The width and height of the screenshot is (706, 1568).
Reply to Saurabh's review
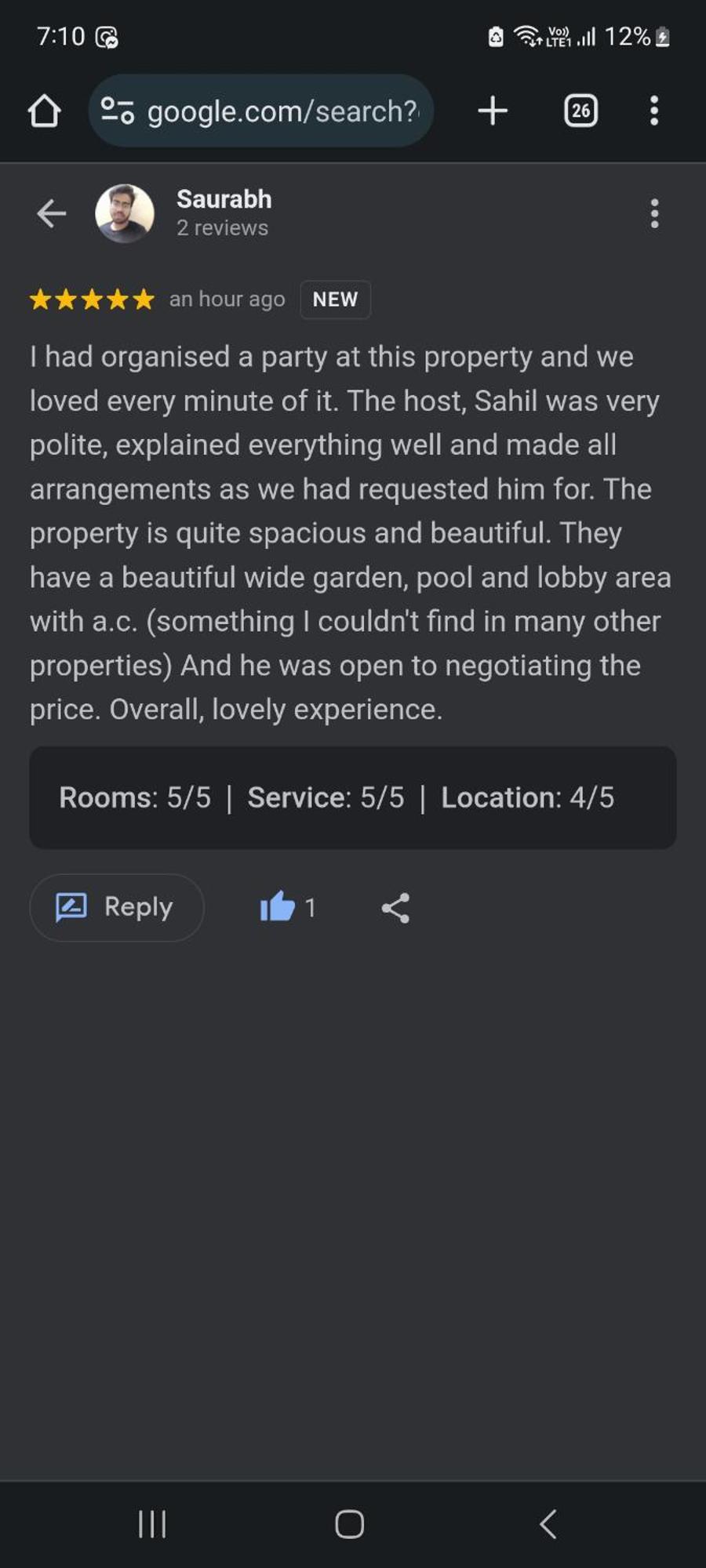[x=117, y=907]
